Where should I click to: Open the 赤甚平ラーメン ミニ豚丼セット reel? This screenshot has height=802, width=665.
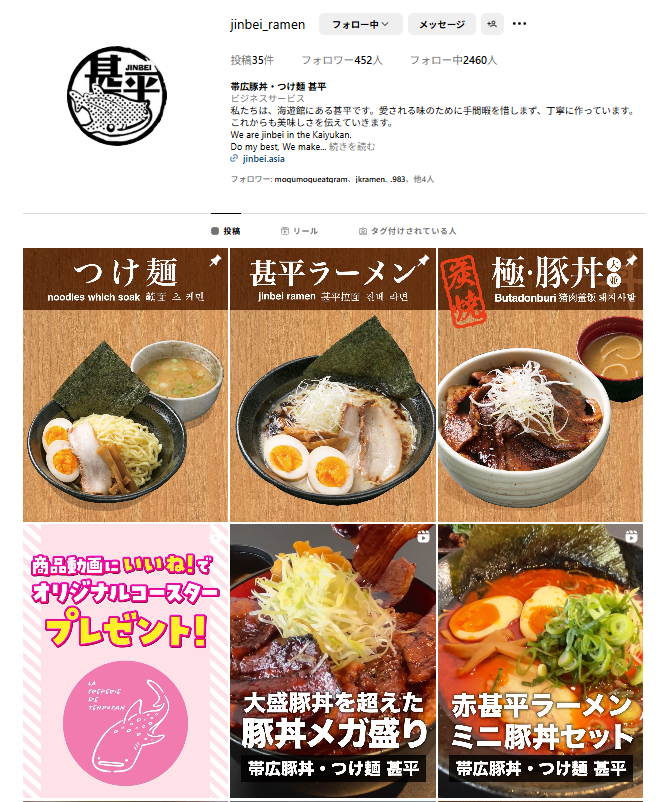coord(540,660)
